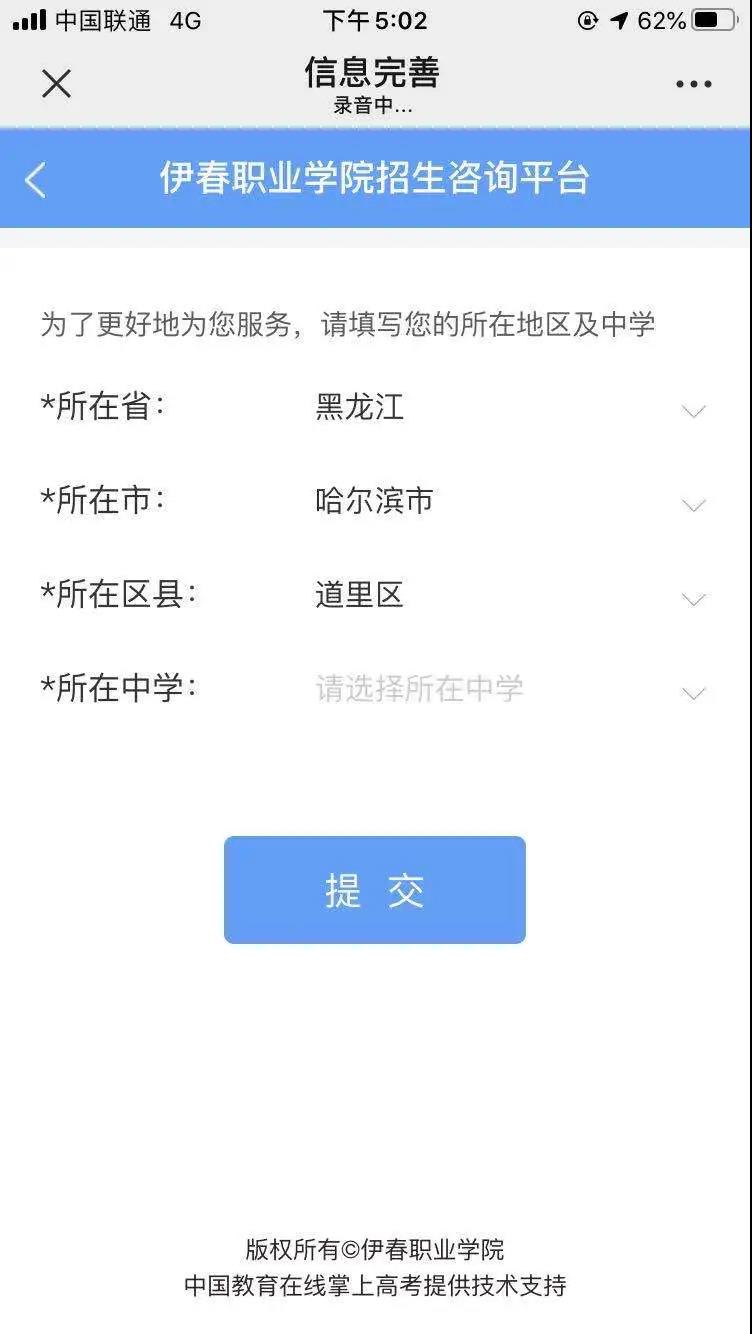Image resolution: width=752 pixels, height=1334 pixels.
Task: Open the 所在中学 school selector
Action: 692,693
